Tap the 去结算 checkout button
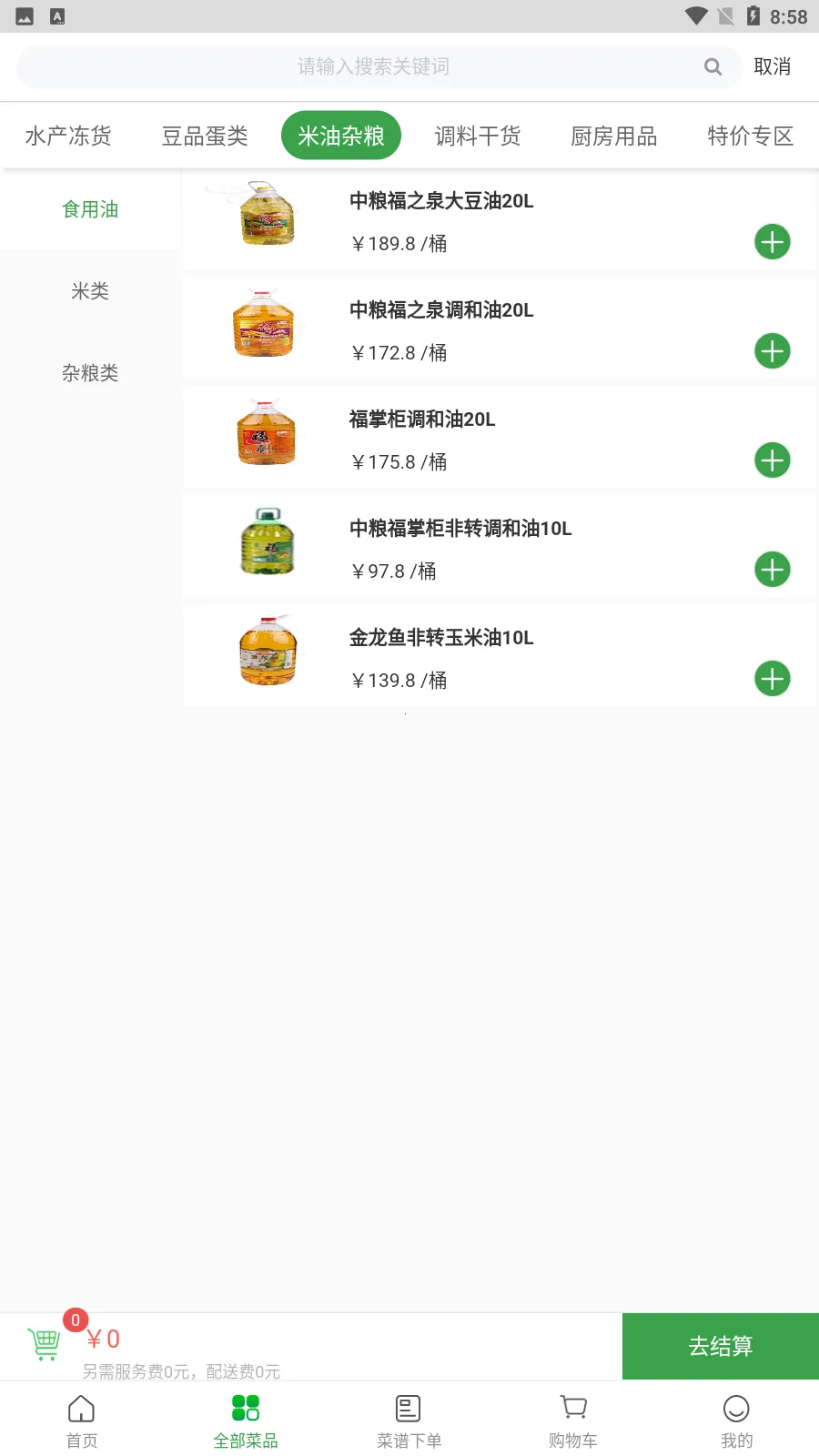819x1456 pixels. click(x=719, y=1346)
